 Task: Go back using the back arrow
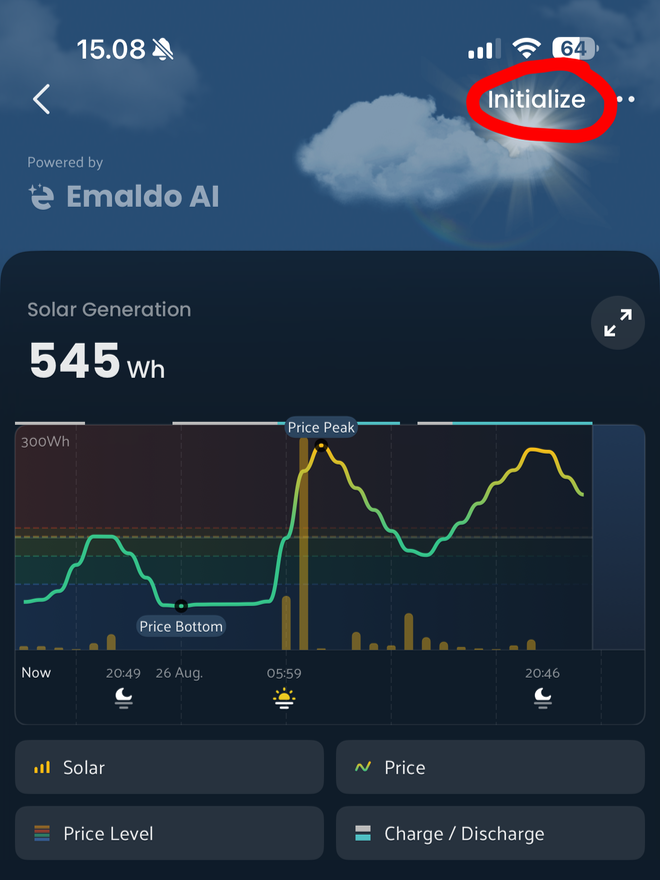click(x=42, y=99)
